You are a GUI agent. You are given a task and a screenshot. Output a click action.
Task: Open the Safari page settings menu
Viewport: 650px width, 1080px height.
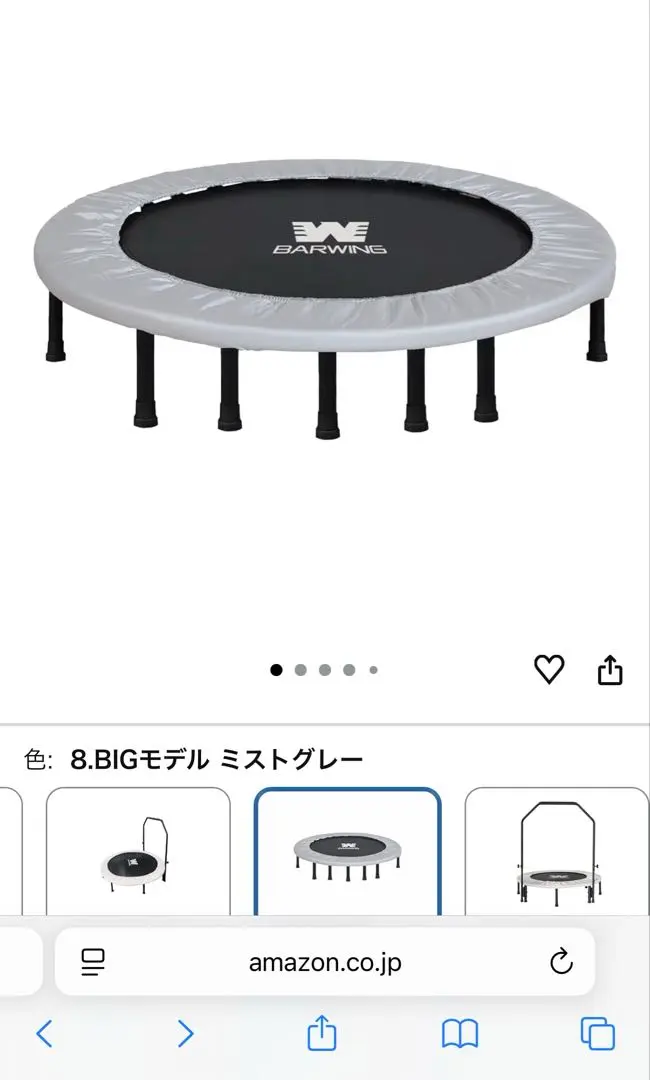click(93, 963)
